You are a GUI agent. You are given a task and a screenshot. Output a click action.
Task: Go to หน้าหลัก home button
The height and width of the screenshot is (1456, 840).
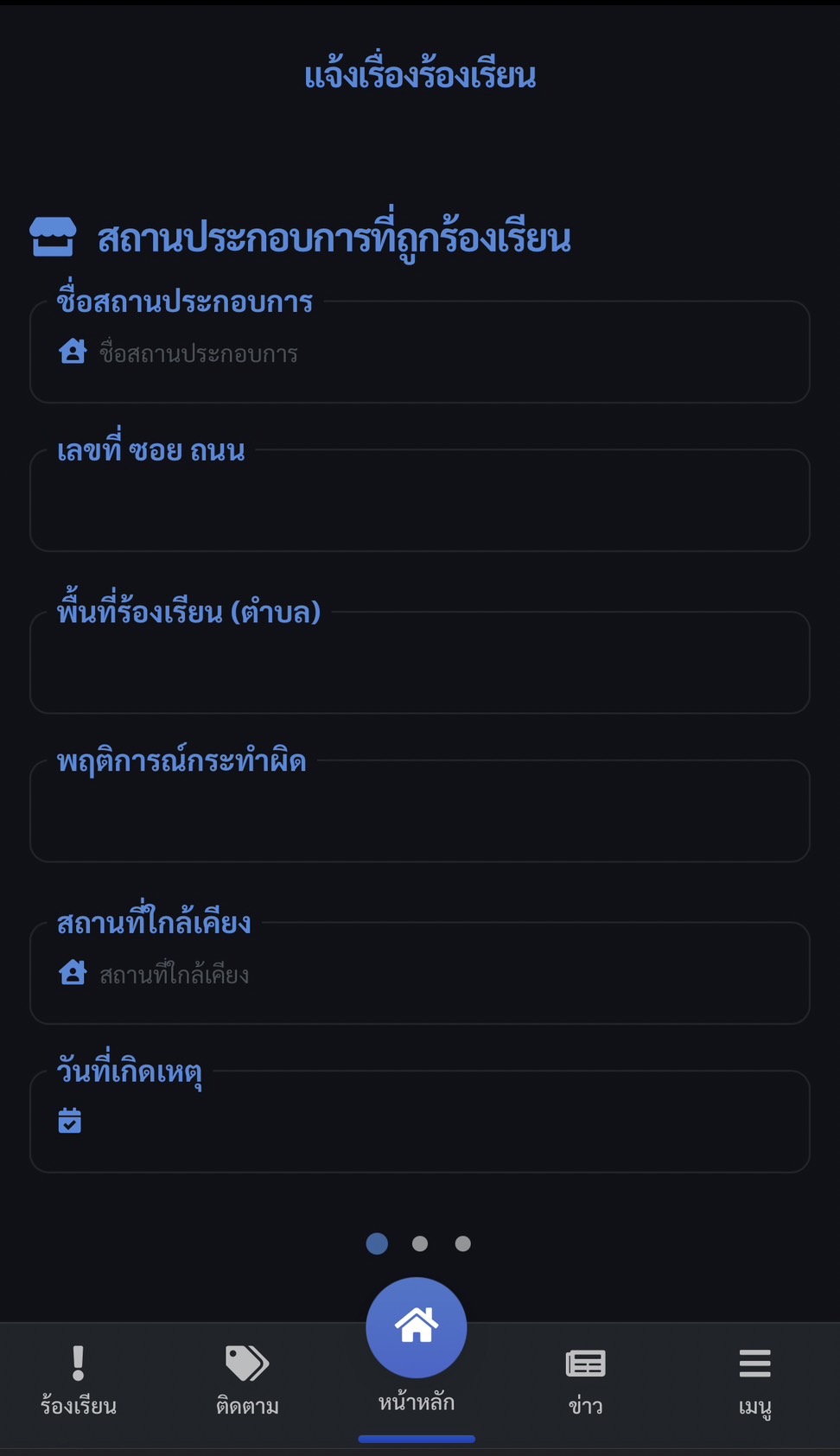click(x=417, y=1328)
